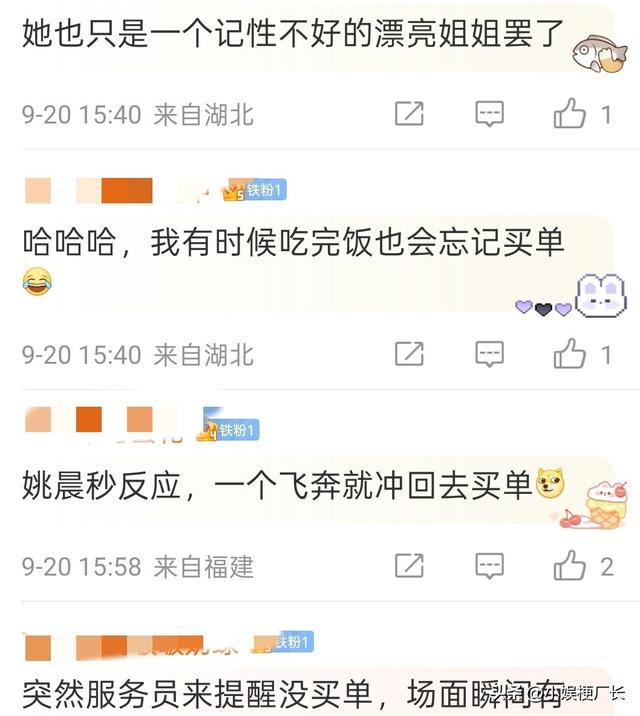Reply to the 漂亮姐姐 comment
Screen dimensions: 640x716
click(x=489, y=114)
